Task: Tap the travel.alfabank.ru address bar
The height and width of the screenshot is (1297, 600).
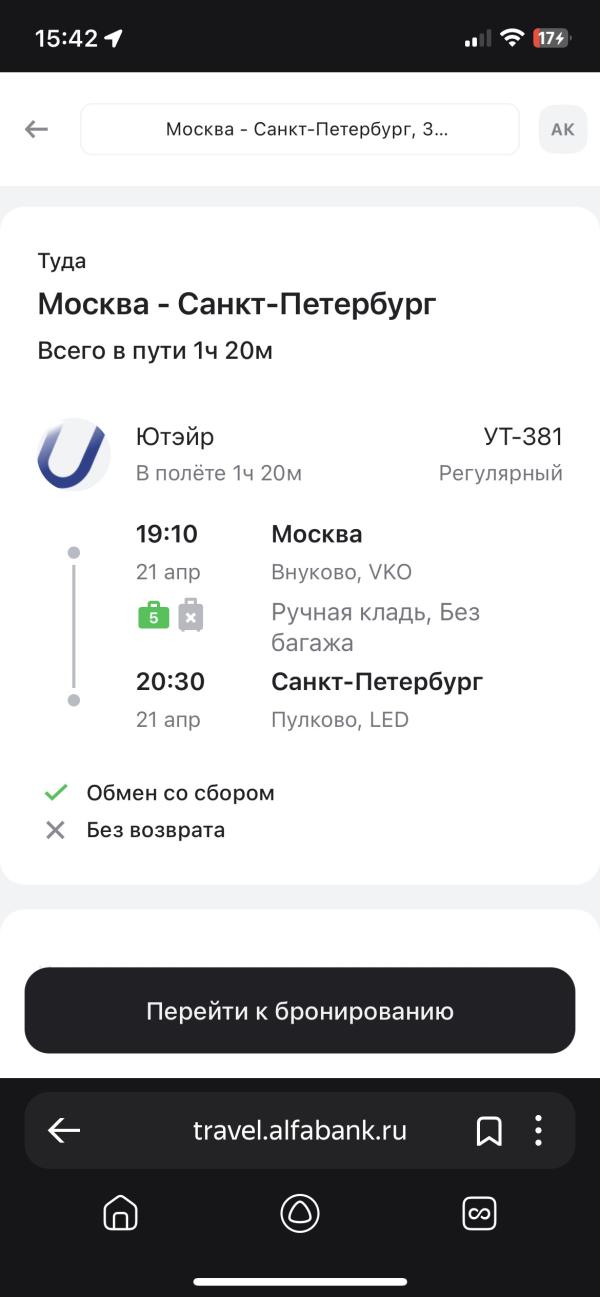Action: pos(300,1131)
